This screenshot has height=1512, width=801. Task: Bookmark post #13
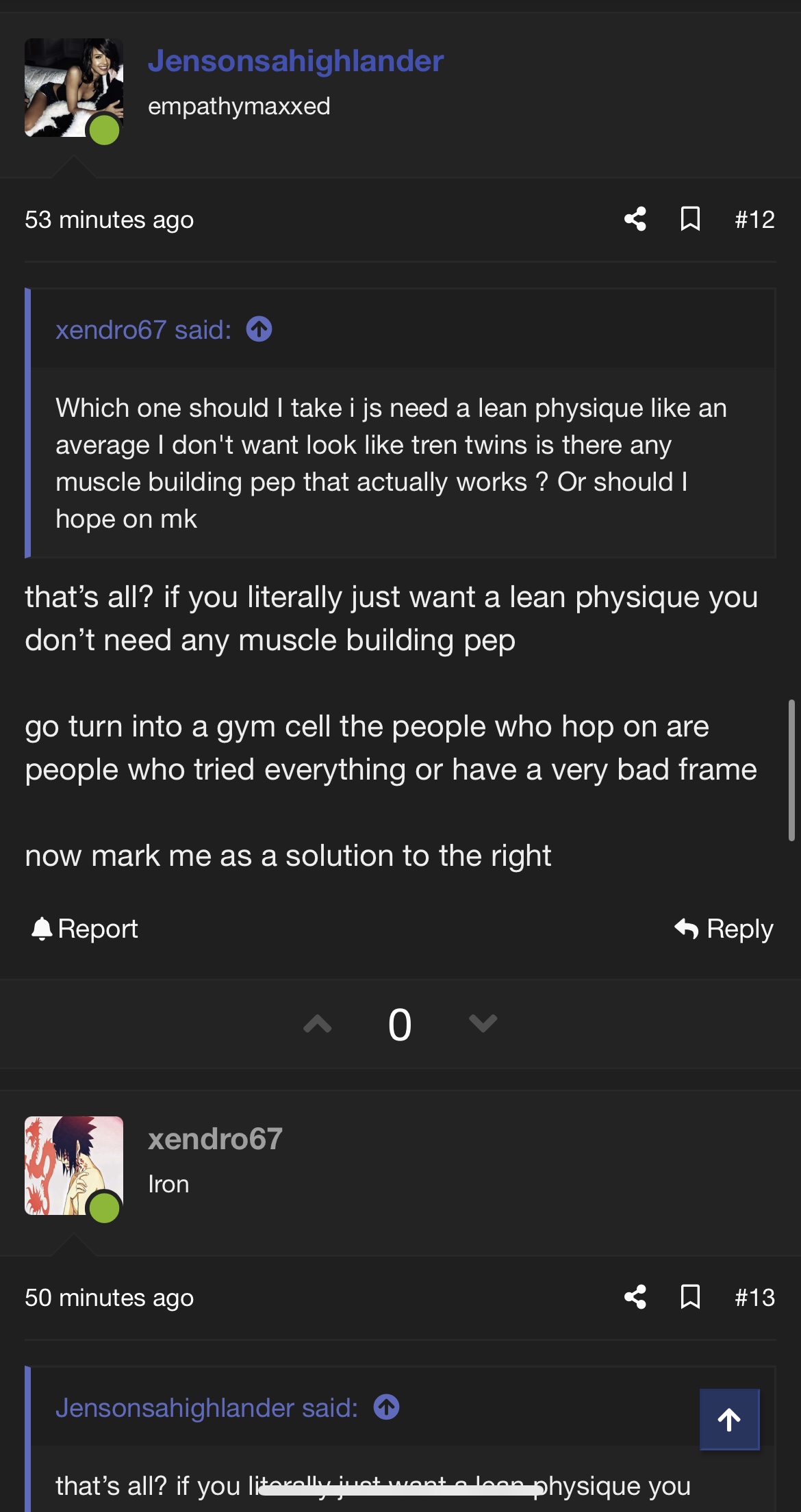(x=690, y=1297)
